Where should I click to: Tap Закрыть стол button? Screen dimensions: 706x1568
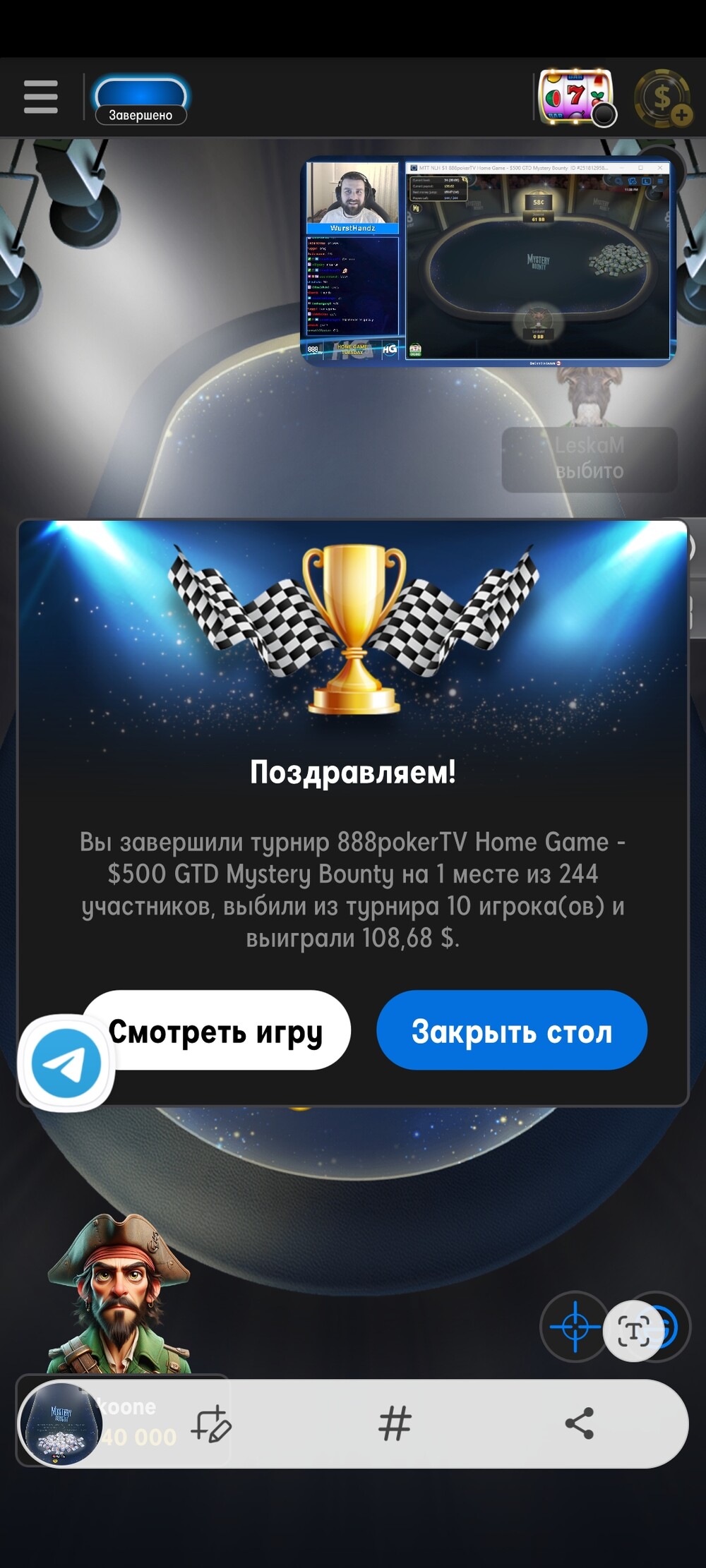(512, 1030)
